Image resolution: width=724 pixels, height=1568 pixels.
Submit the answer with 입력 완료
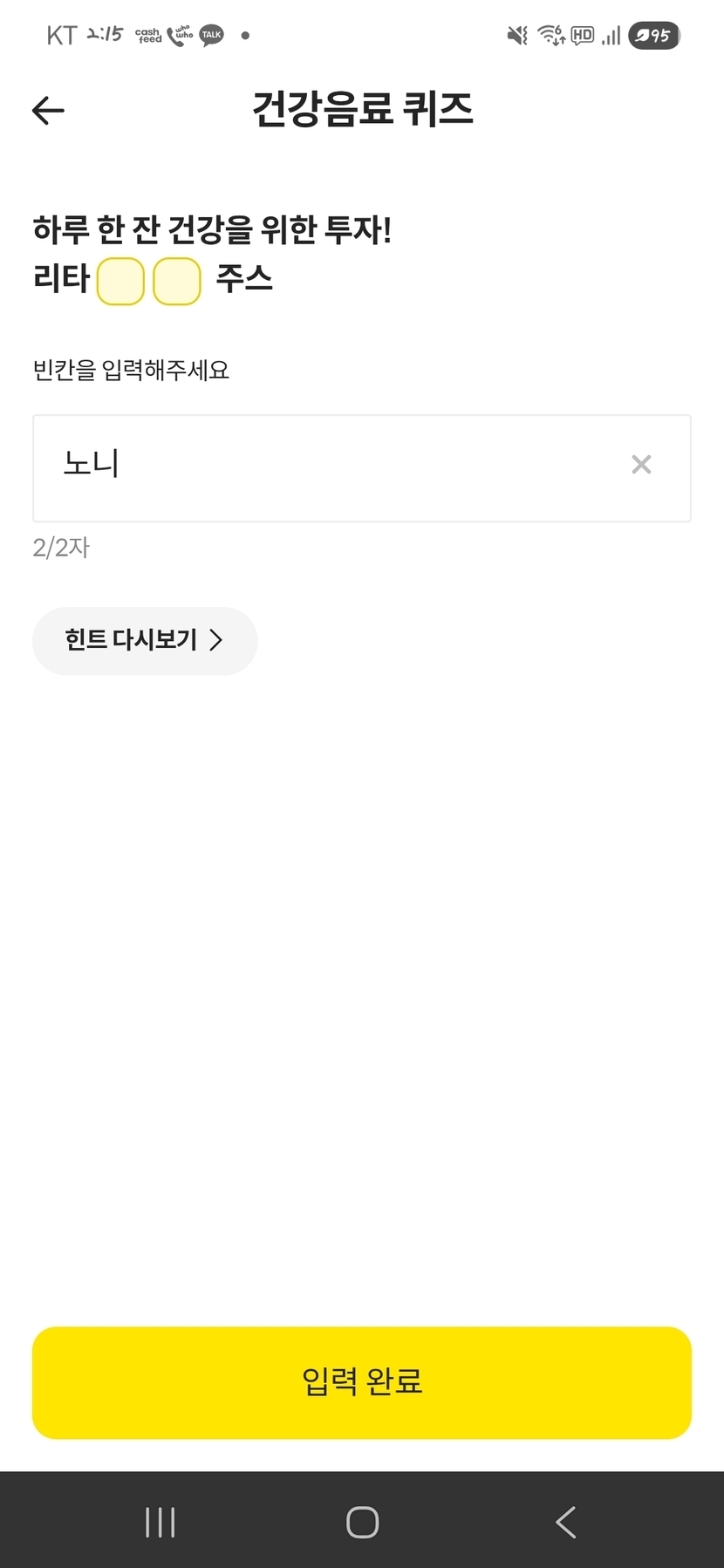click(x=362, y=1382)
